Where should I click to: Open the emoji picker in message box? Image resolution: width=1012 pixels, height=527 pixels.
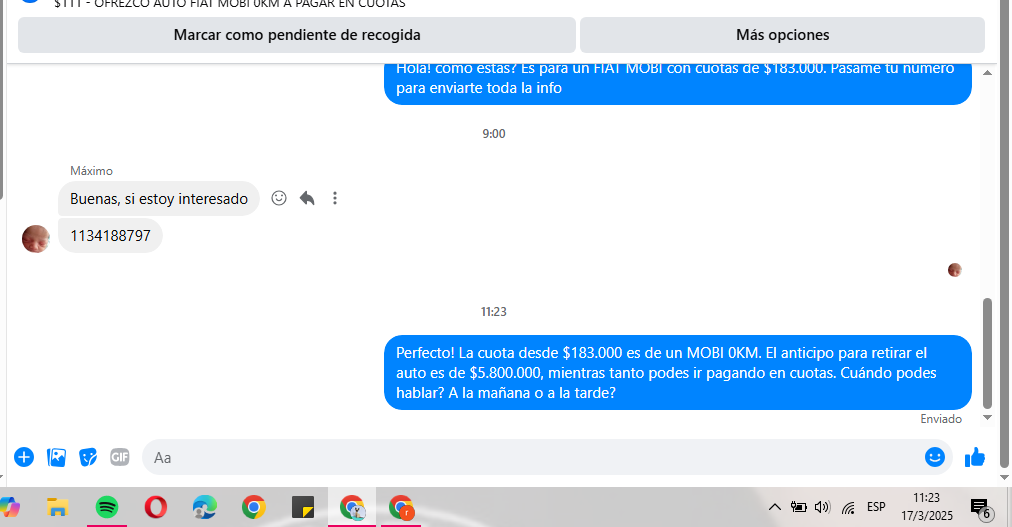pyautogui.click(x=935, y=457)
